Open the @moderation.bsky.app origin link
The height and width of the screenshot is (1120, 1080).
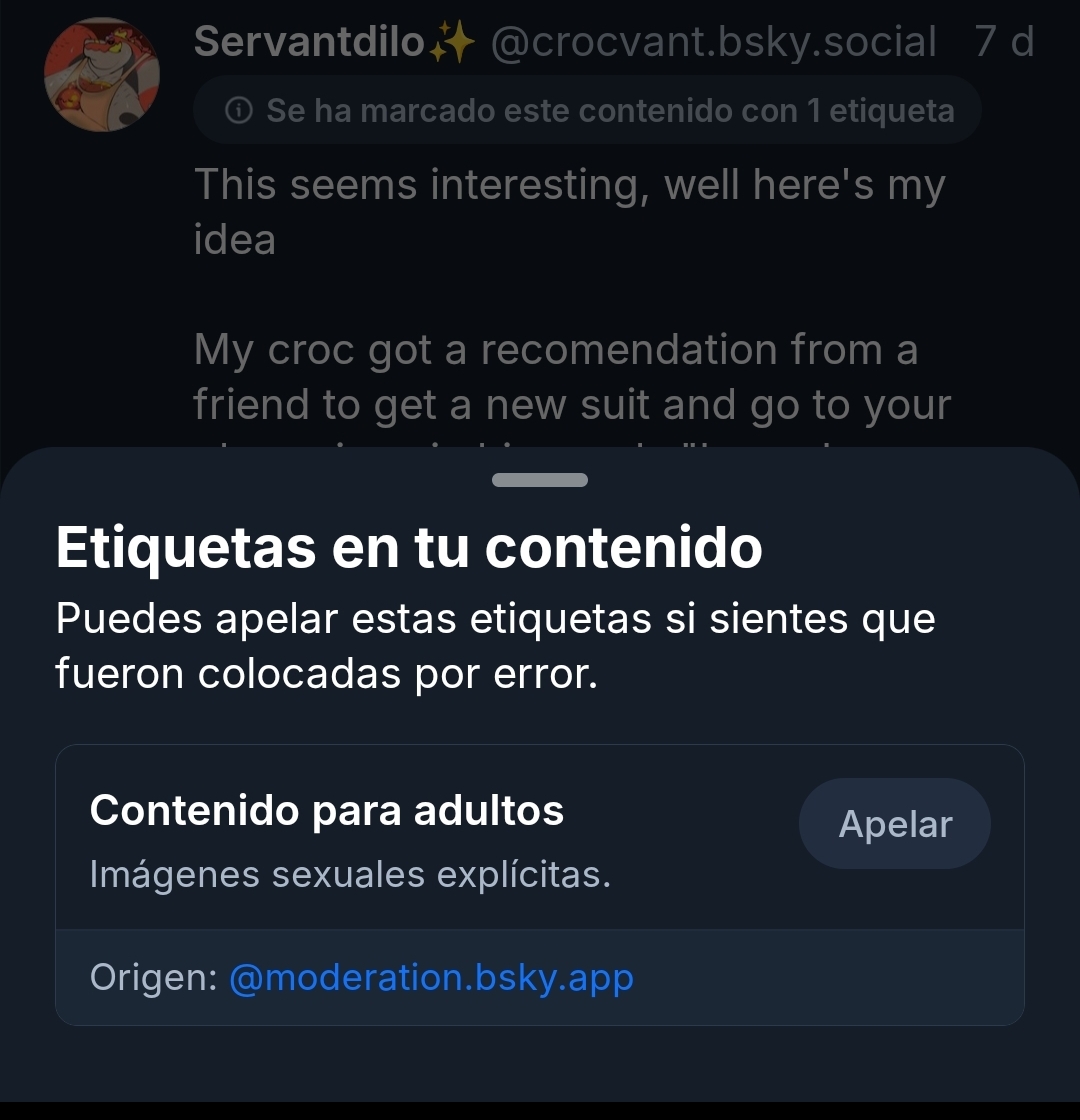(x=431, y=977)
